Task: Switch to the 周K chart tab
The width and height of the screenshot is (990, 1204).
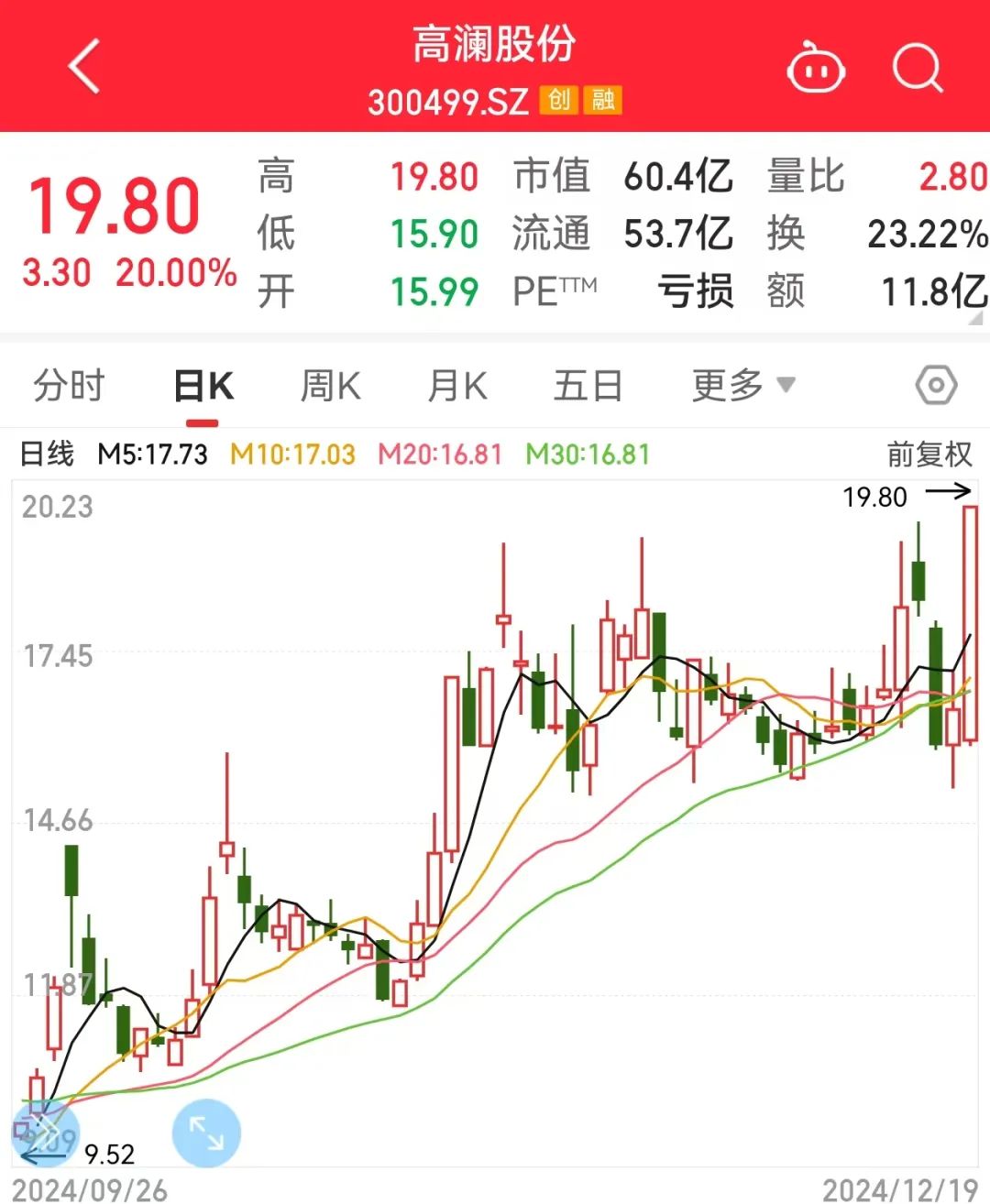Action: click(x=331, y=386)
